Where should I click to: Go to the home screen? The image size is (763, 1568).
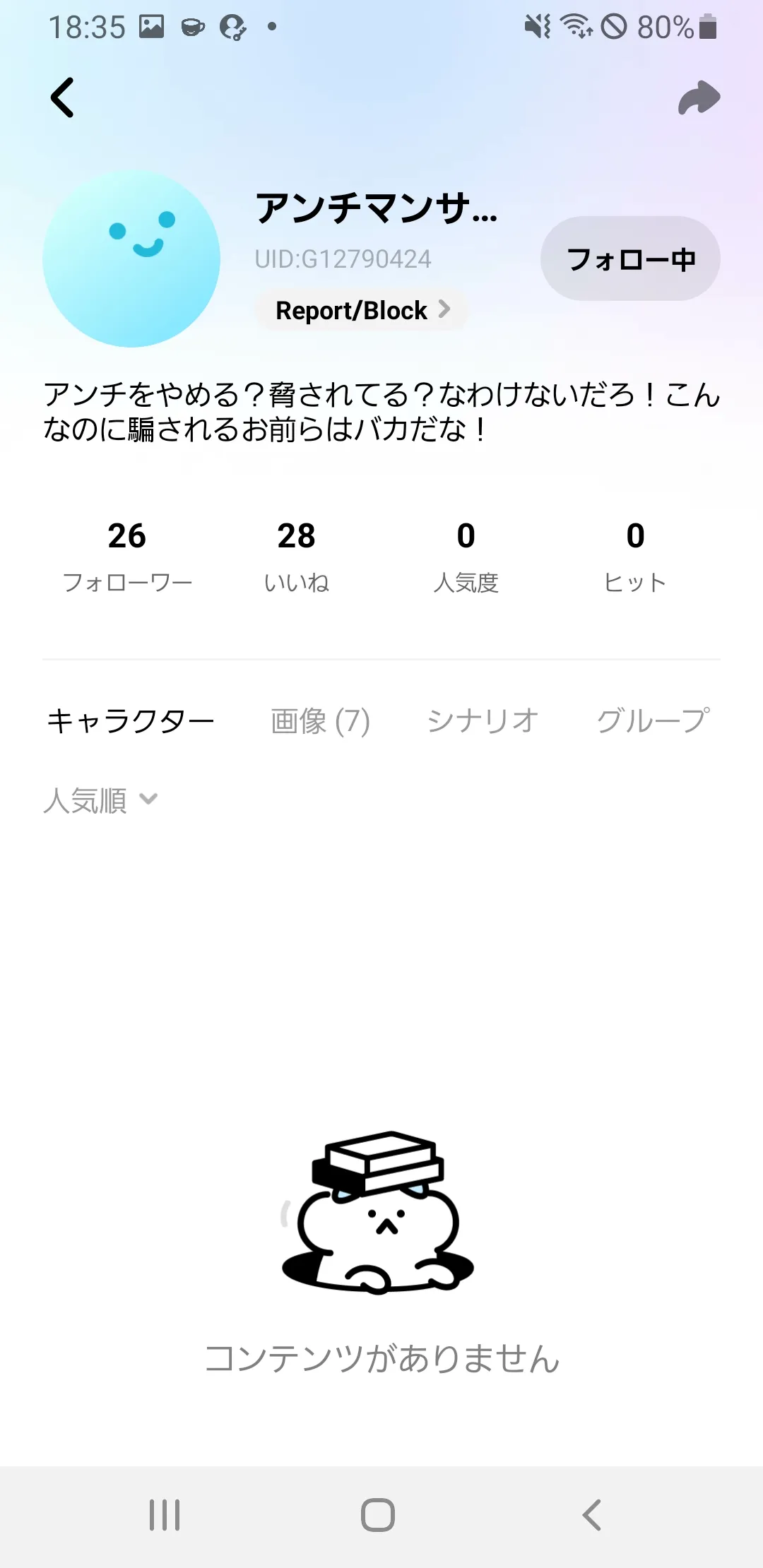tap(378, 1515)
